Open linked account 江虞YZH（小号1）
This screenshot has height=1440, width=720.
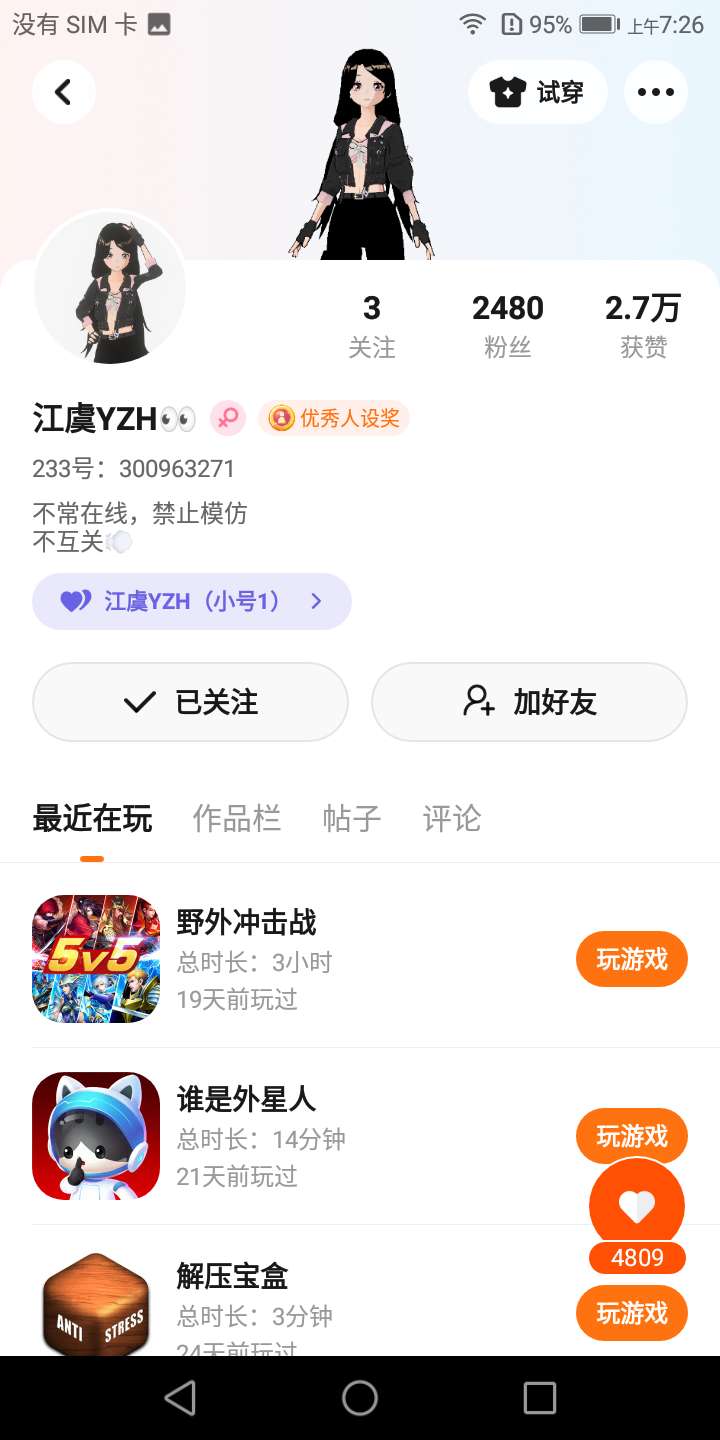(192, 601)
